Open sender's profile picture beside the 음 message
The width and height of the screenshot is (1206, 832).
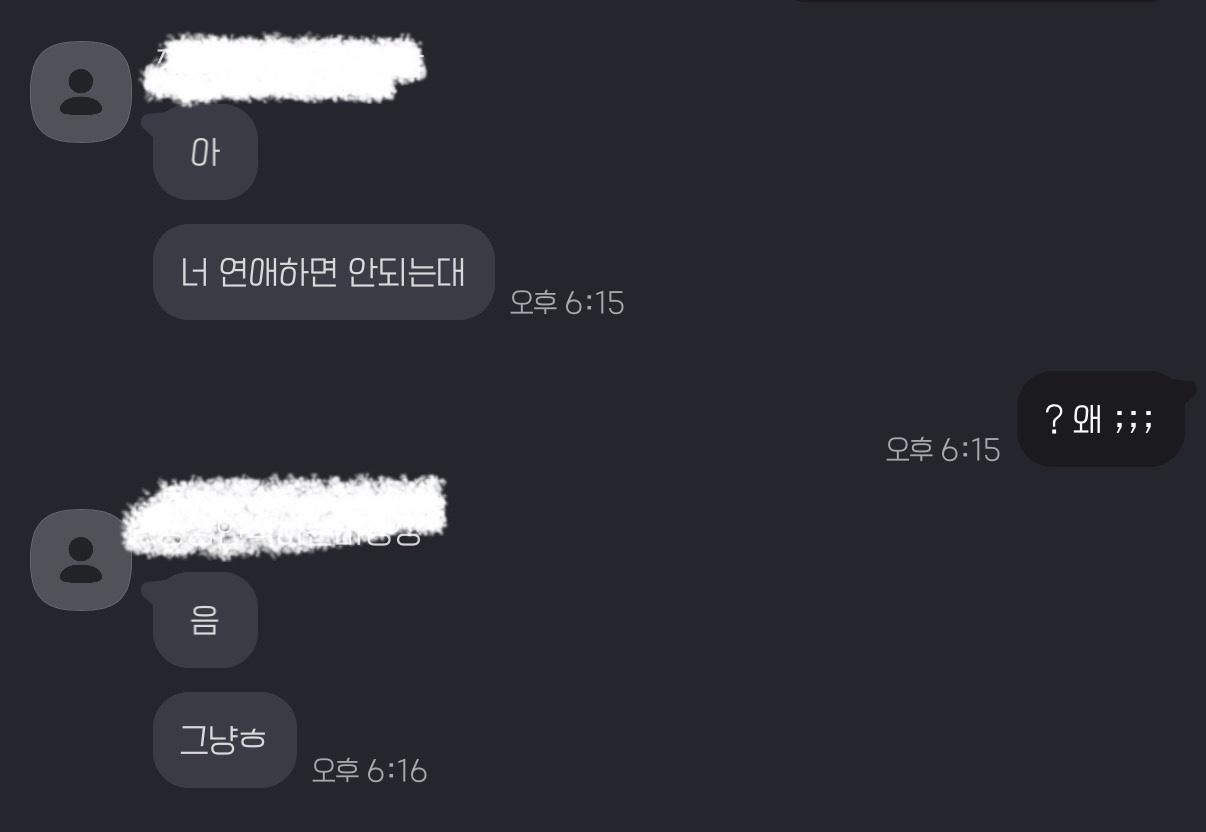[x=81, y=560]
